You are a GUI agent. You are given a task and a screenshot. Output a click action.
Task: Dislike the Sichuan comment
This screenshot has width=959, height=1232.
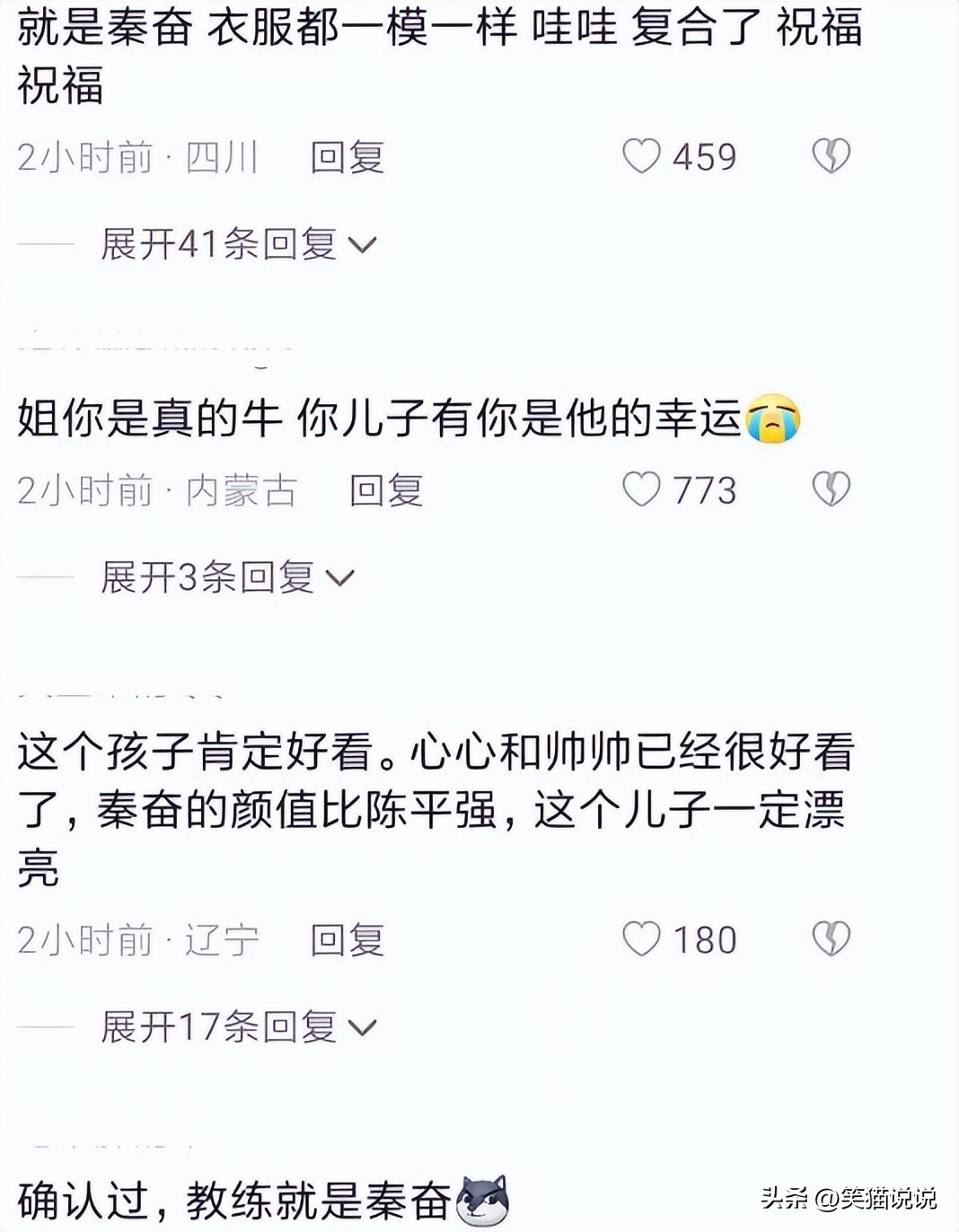(x=831, y=156)
